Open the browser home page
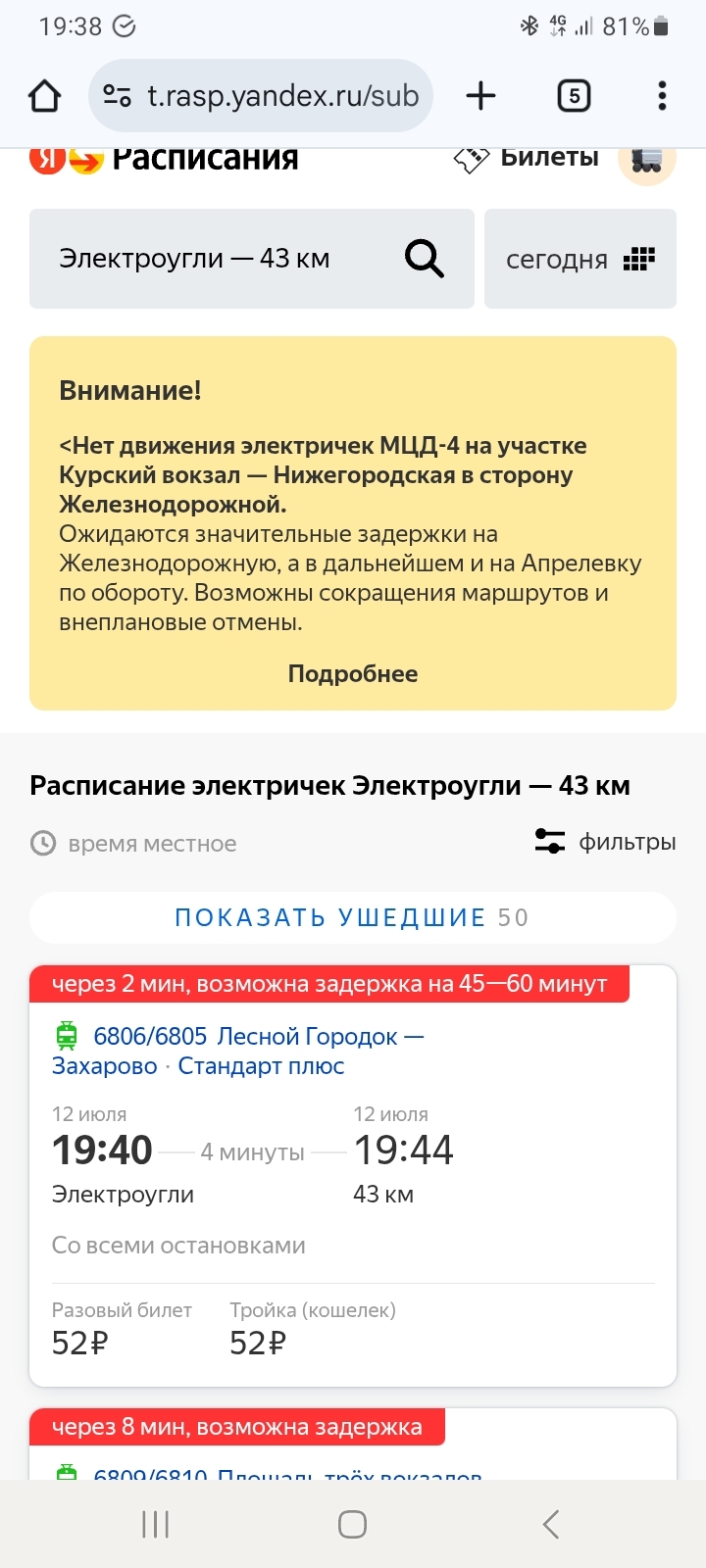 click(x=45, y=96)
